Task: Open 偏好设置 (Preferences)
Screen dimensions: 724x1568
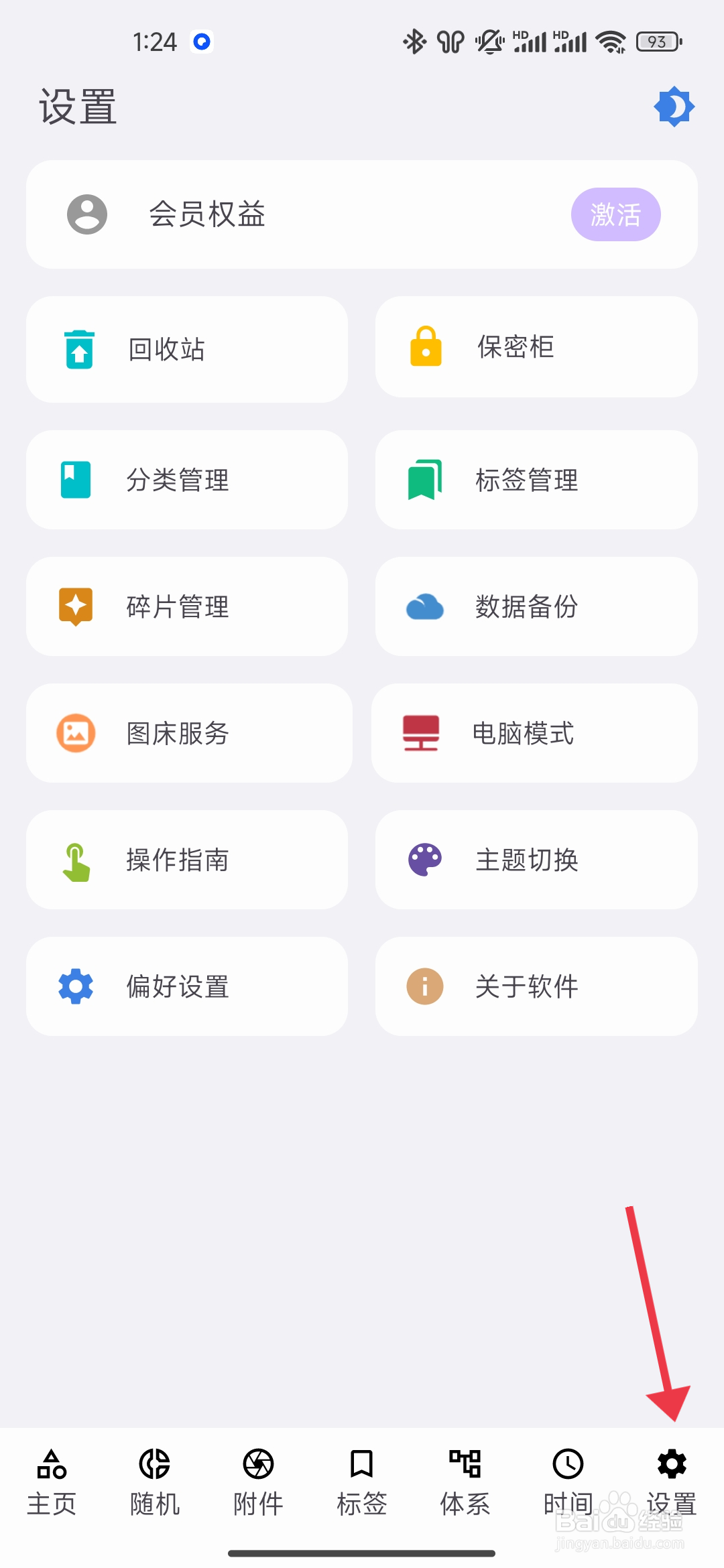Action: [x=186, y=985]
